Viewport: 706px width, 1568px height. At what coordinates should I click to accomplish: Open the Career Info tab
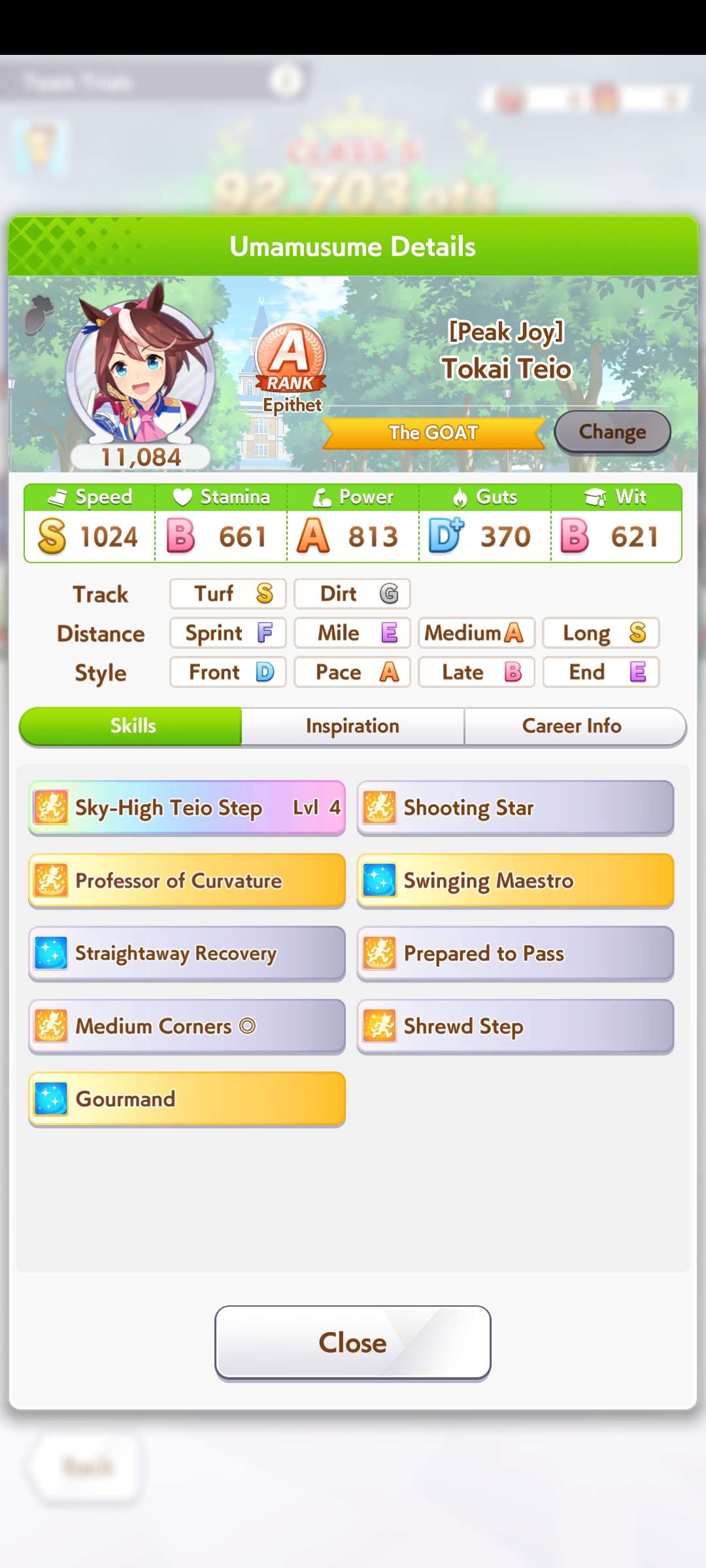(x=573, y=726)
